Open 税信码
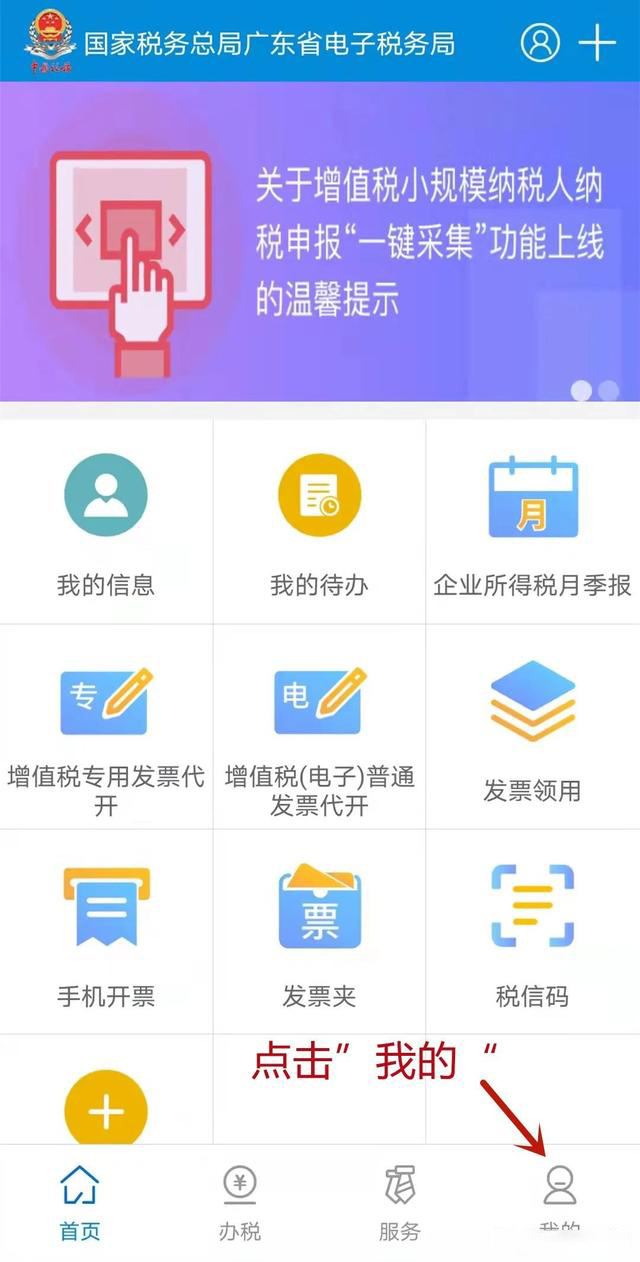 (x=532, y=933)
